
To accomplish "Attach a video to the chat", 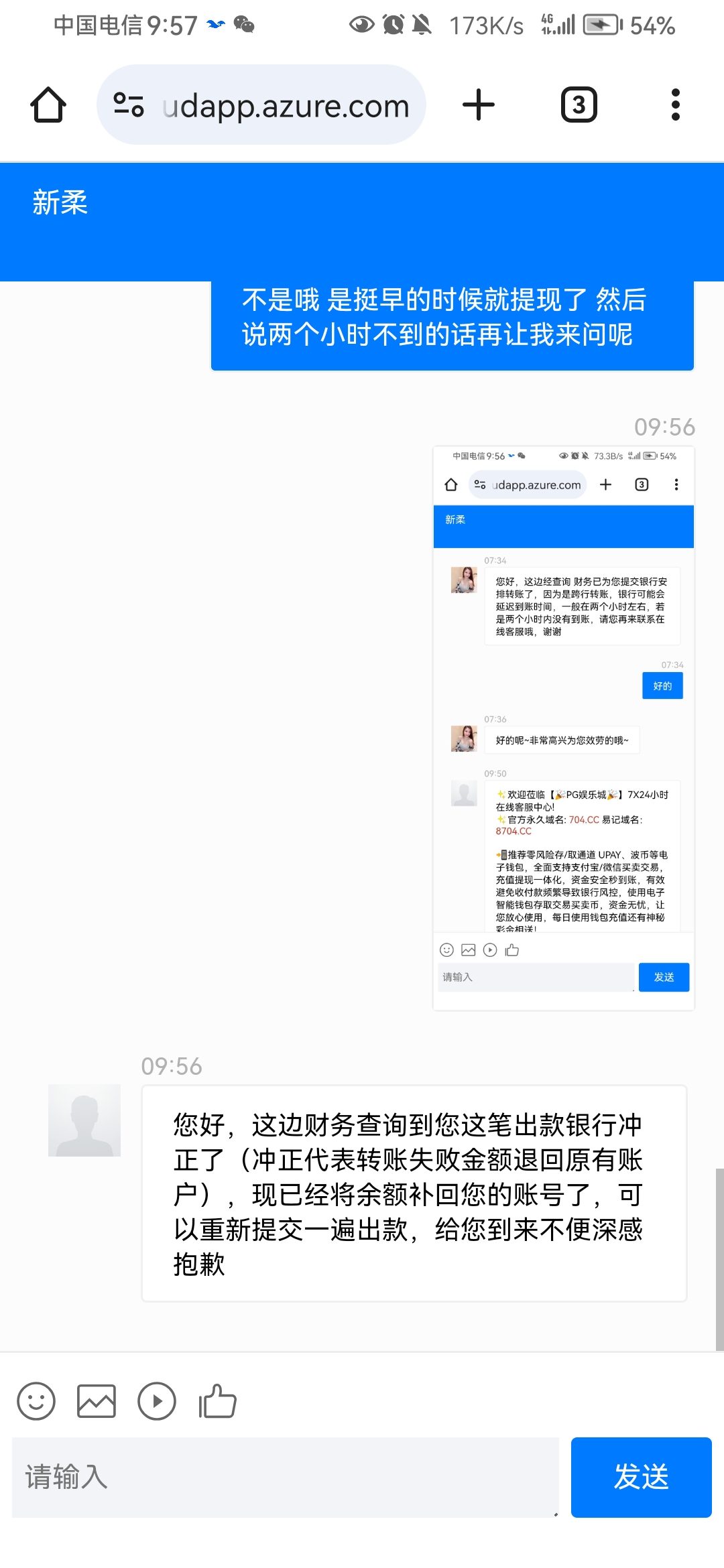I will click(157, 1401).
